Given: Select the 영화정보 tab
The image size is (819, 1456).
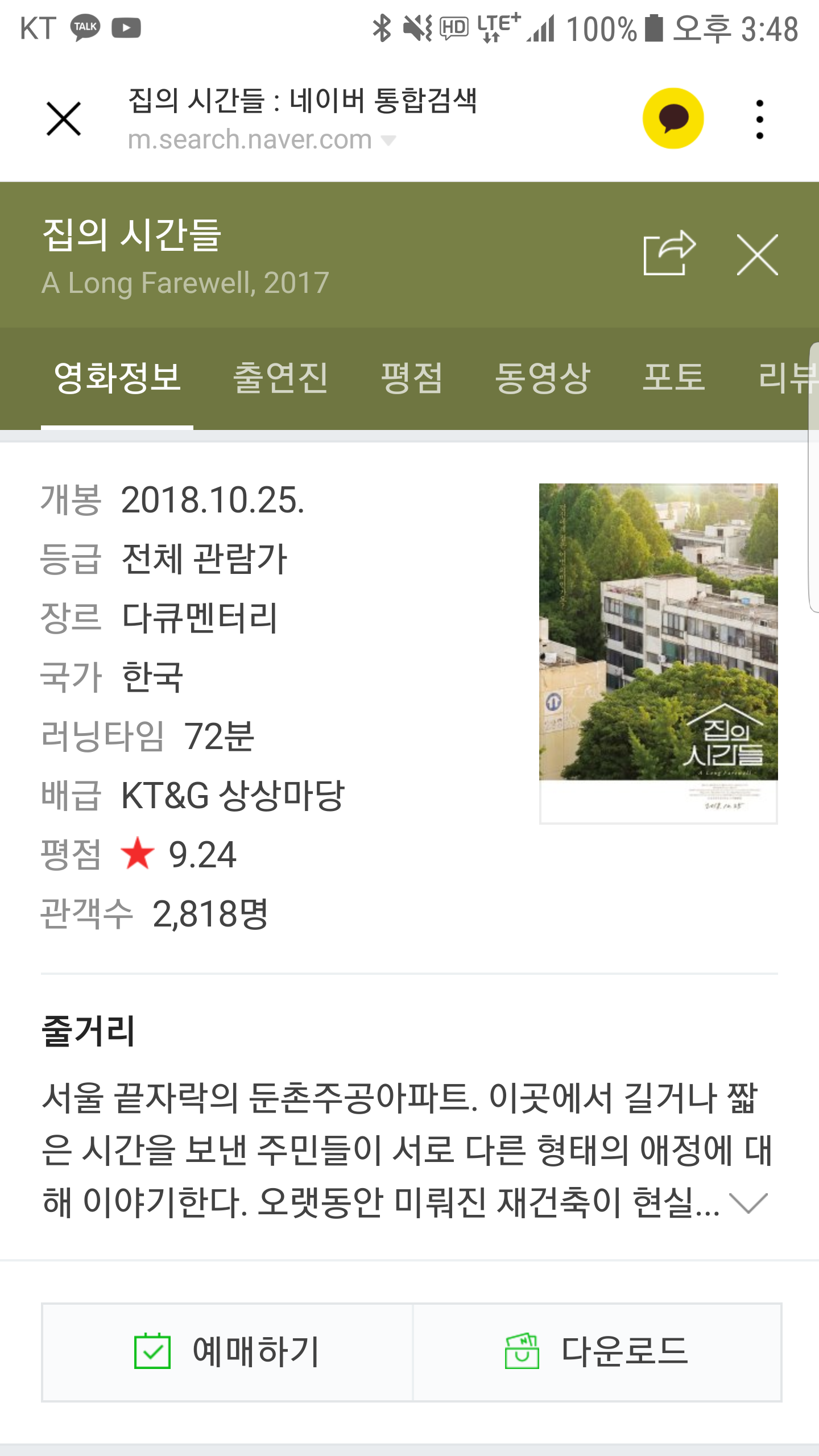Looking at the screenshot, I should [x=117, y=378].
